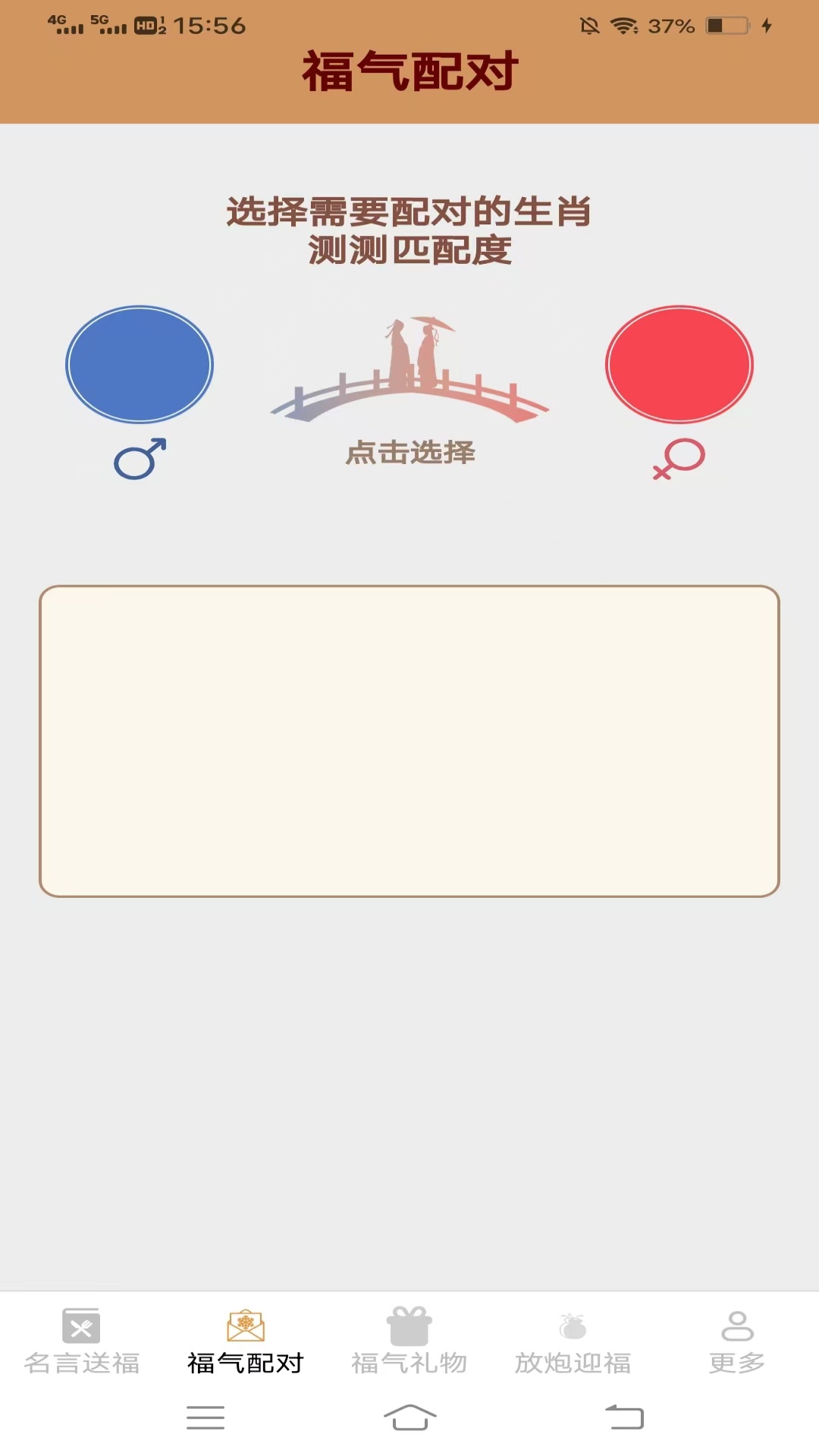
Task: Expand the empty result panel
Action: [x=409, y=739]
